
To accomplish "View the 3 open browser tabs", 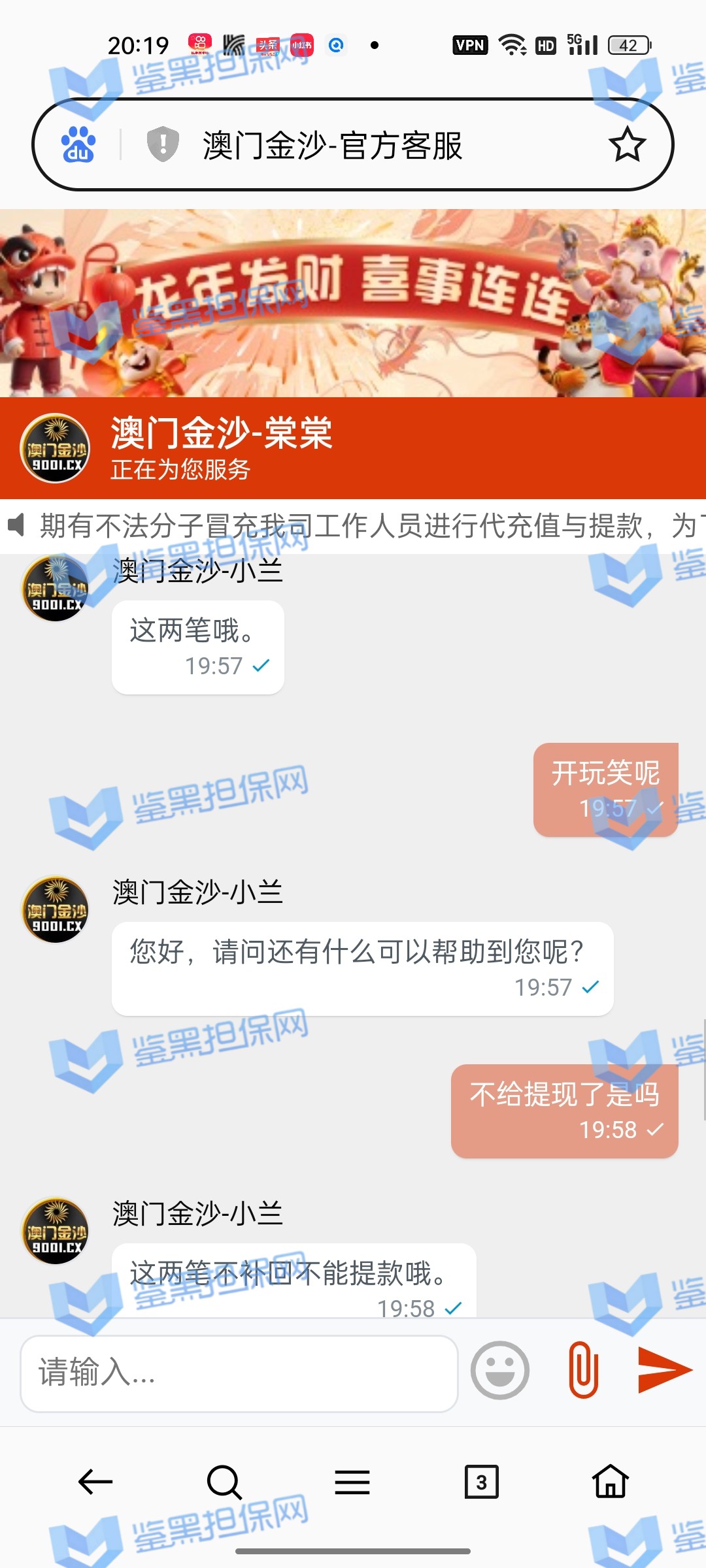I will coord(481,1482).
